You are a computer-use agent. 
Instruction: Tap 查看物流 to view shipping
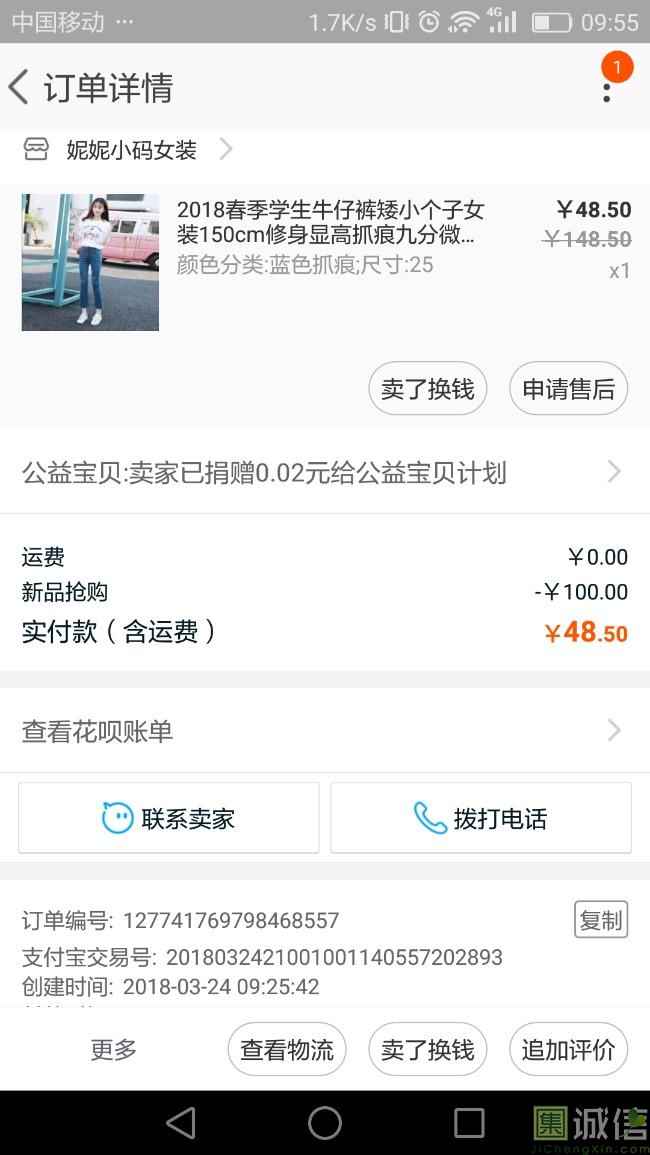click(287, 1049)
